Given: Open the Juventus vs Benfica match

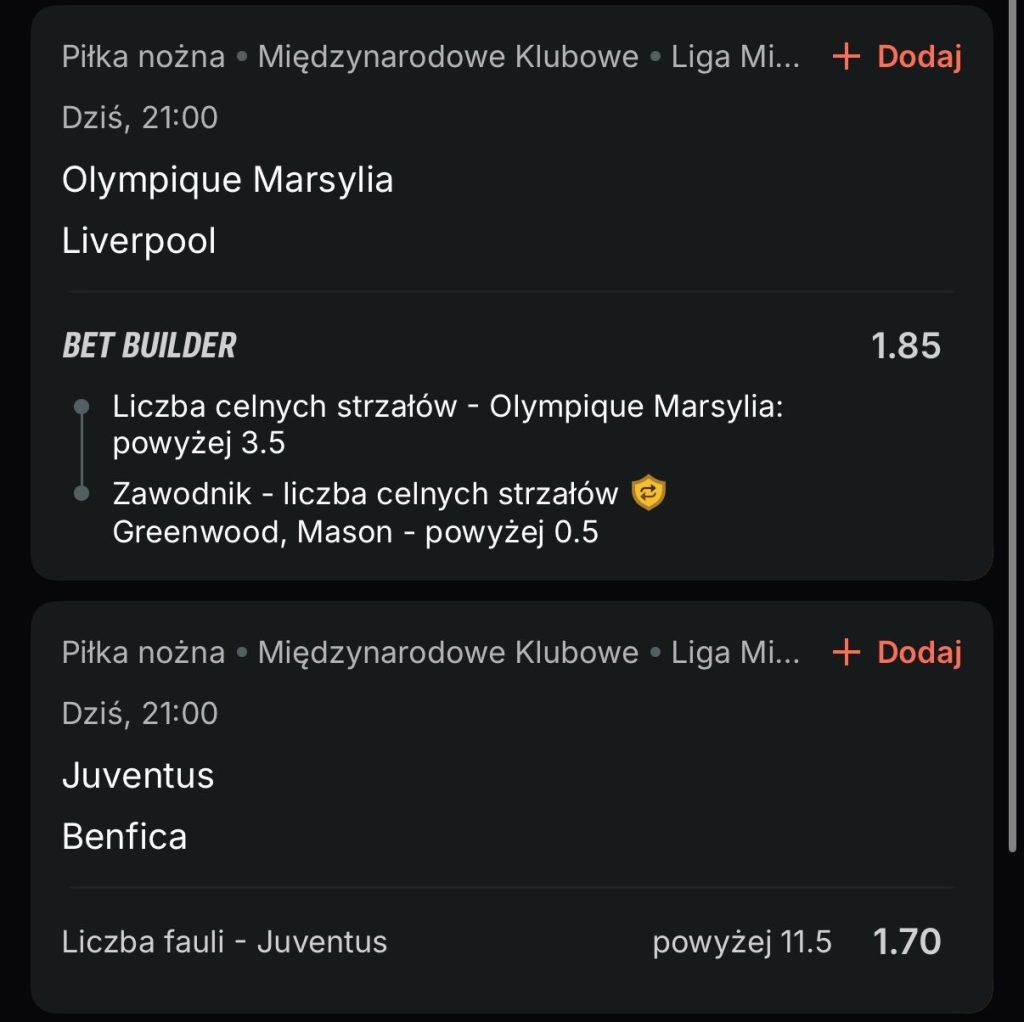Looking at the screenshot, I should [x=138, y=805].
